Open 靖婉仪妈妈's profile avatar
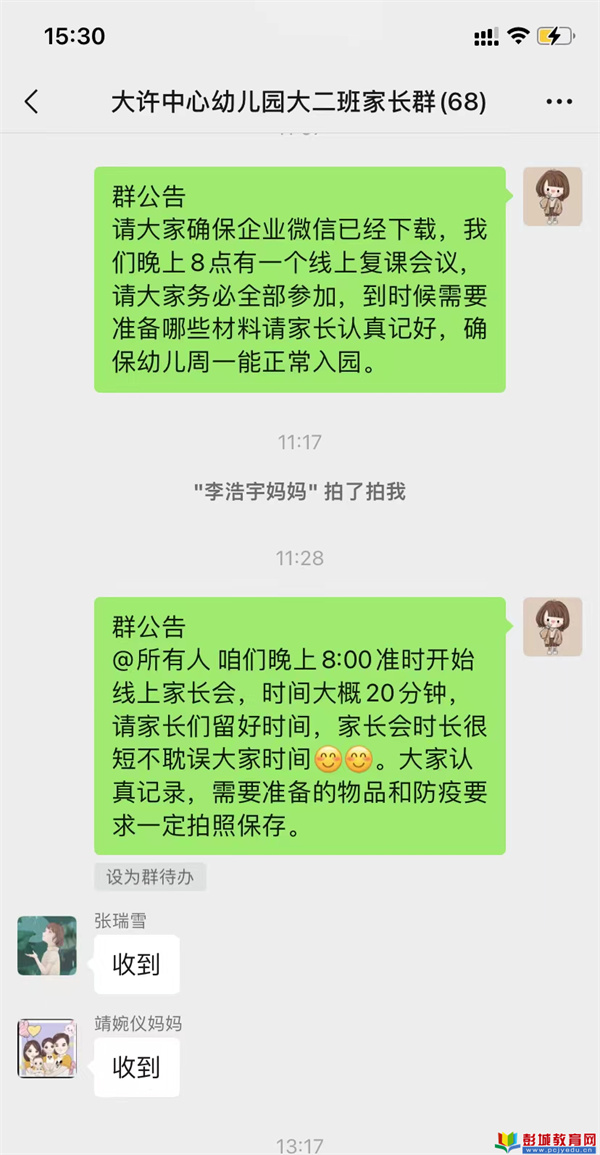 47,1047
